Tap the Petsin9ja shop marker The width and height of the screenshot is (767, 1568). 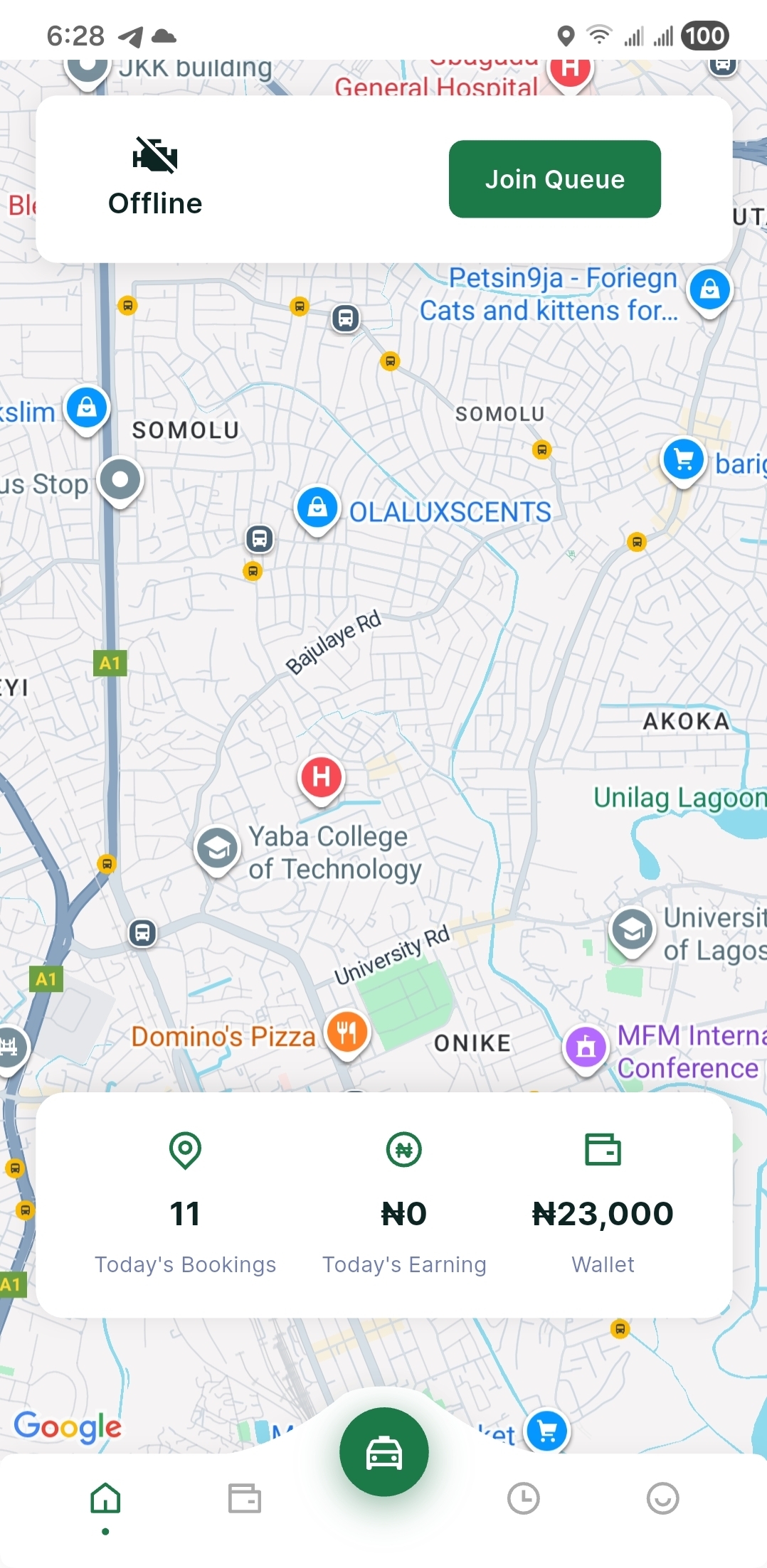709,289
